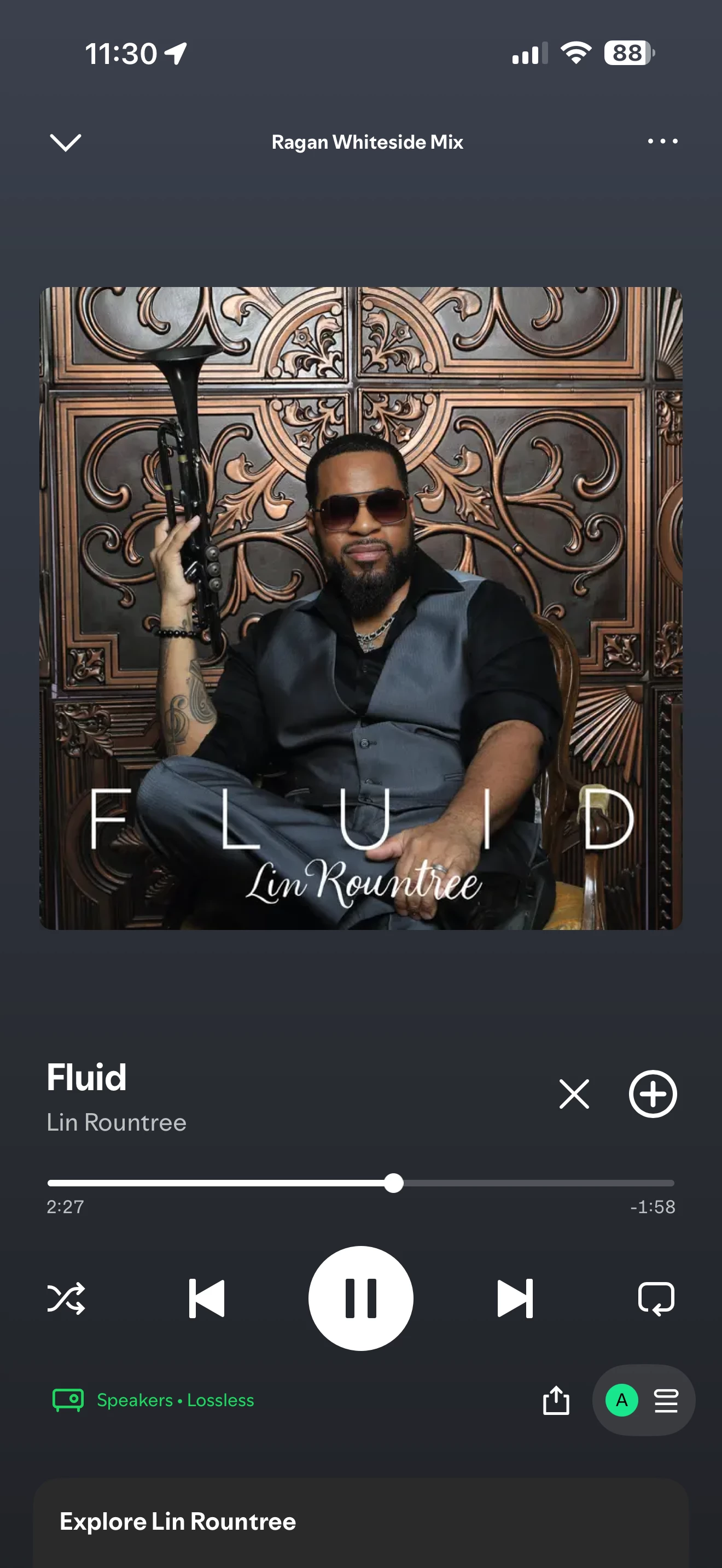Pause the current song

[x=361, y=1298]
